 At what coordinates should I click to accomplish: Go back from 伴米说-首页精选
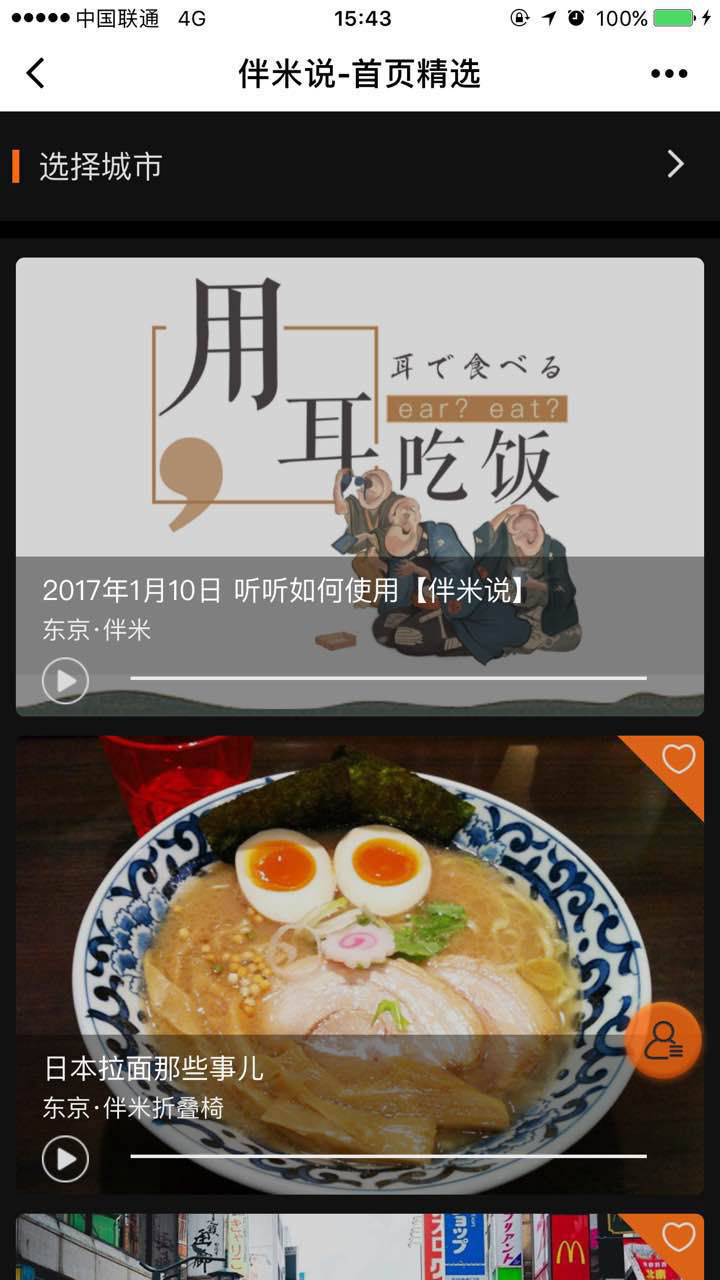(36, 74)
